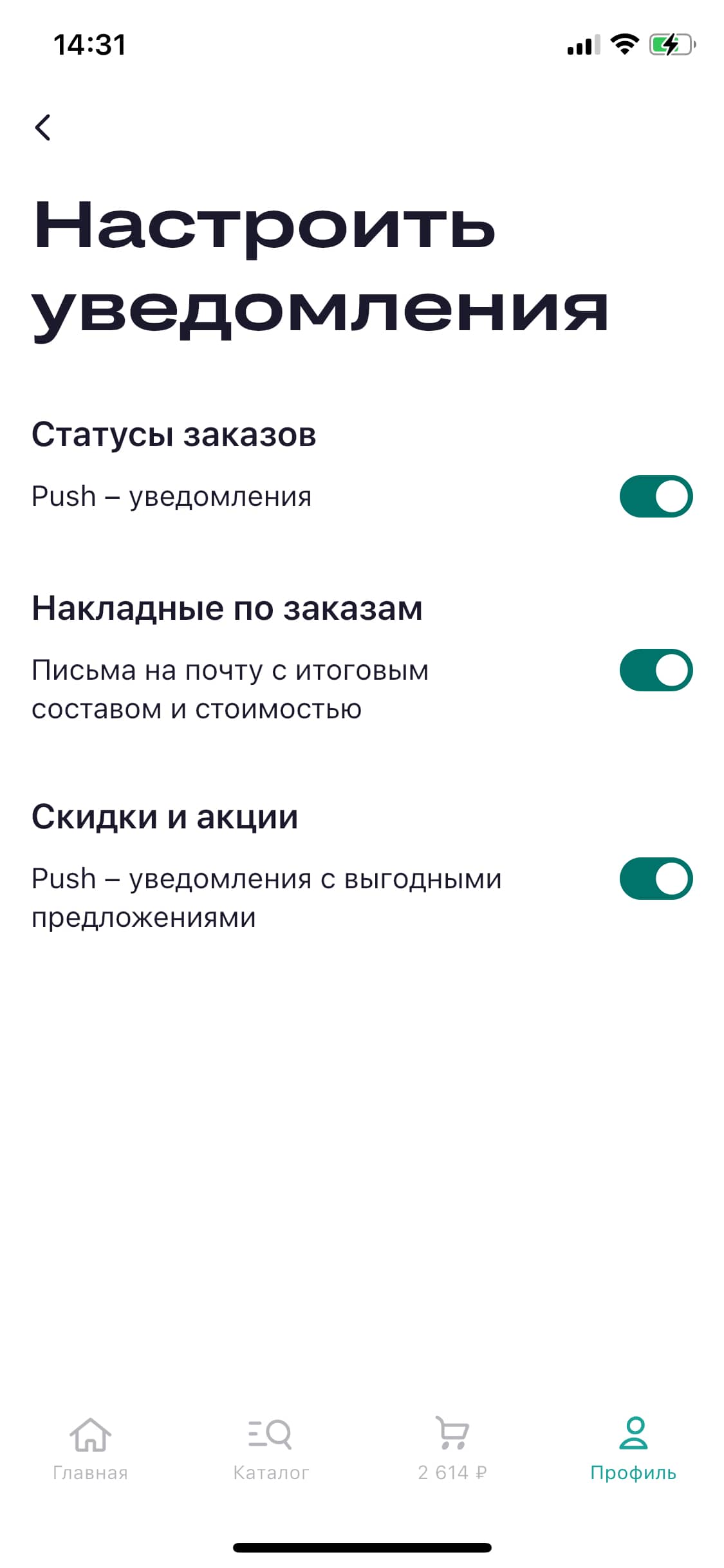Go back using the top arrow
This screenshot has width=724, height=1568.
point(43,127)
